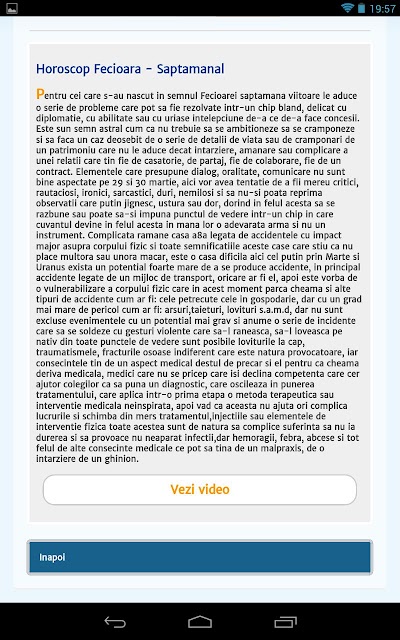This screenshot has width=400, height=640.
Task: Tap the system back arrow
Action: click(x=115, y=622)
